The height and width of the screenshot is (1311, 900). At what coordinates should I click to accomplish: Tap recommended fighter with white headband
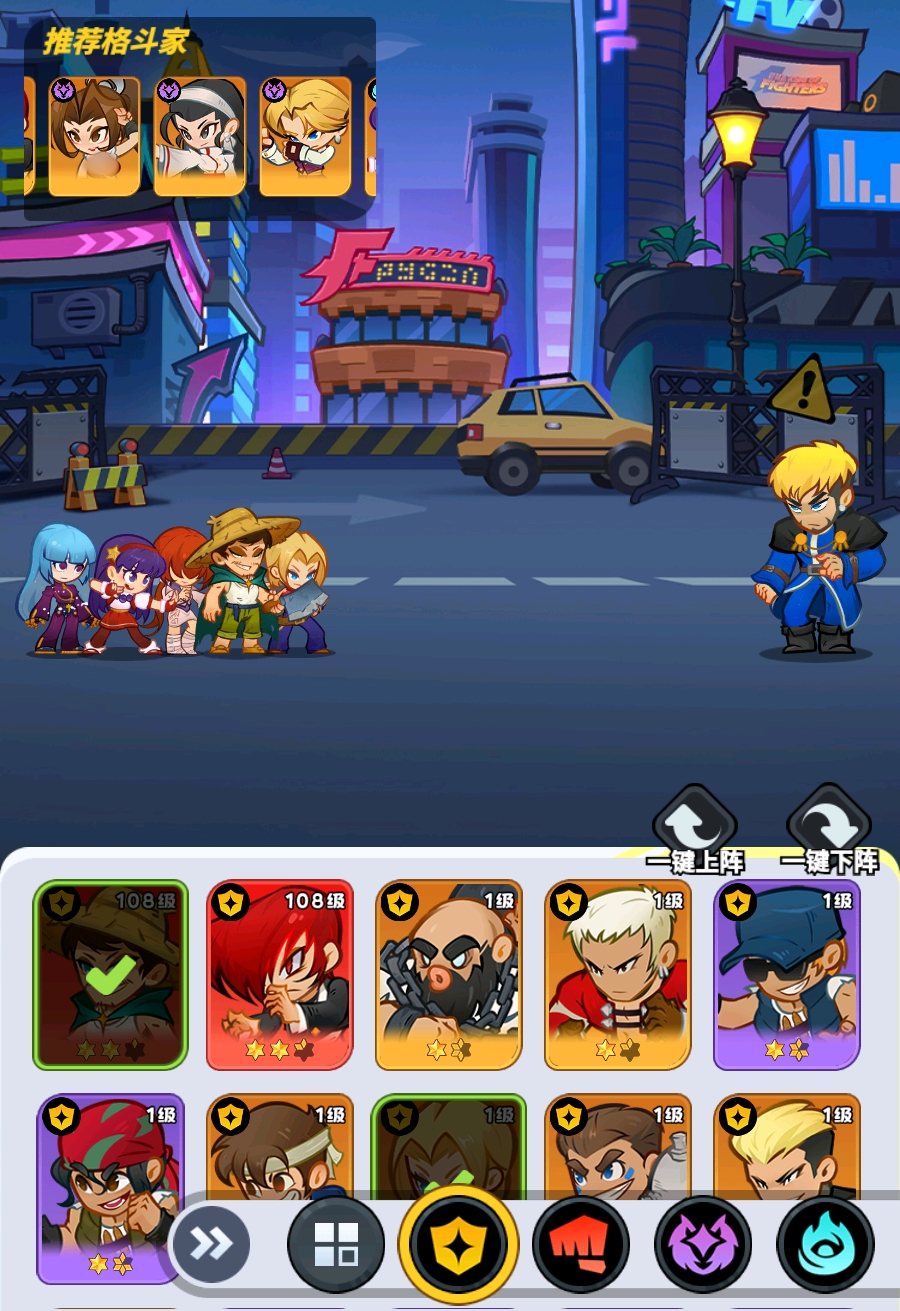click(200, 136)
